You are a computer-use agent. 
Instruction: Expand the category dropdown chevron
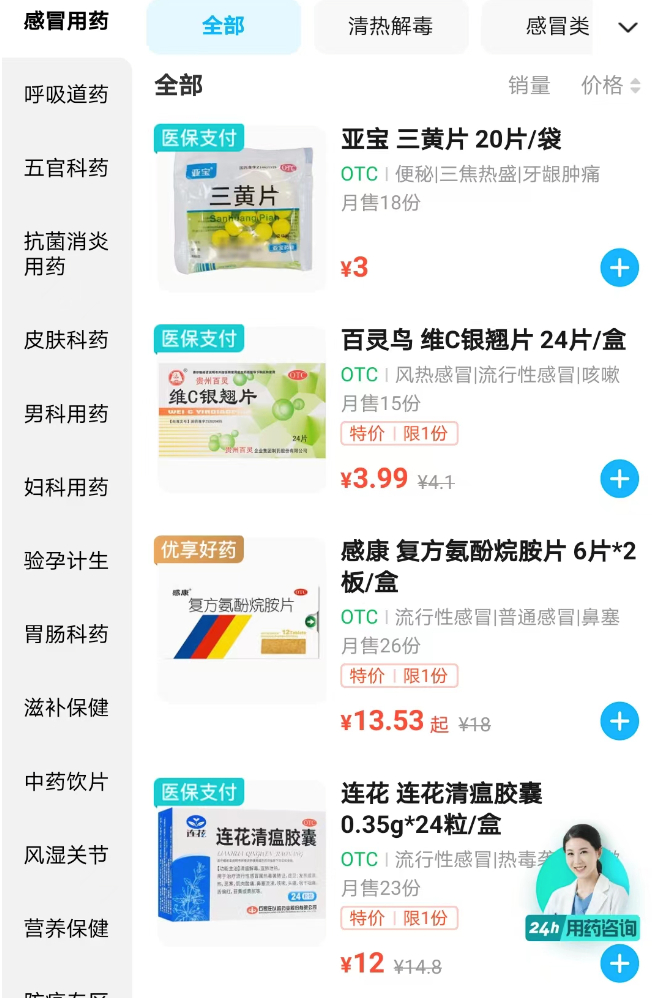[628, 27]
